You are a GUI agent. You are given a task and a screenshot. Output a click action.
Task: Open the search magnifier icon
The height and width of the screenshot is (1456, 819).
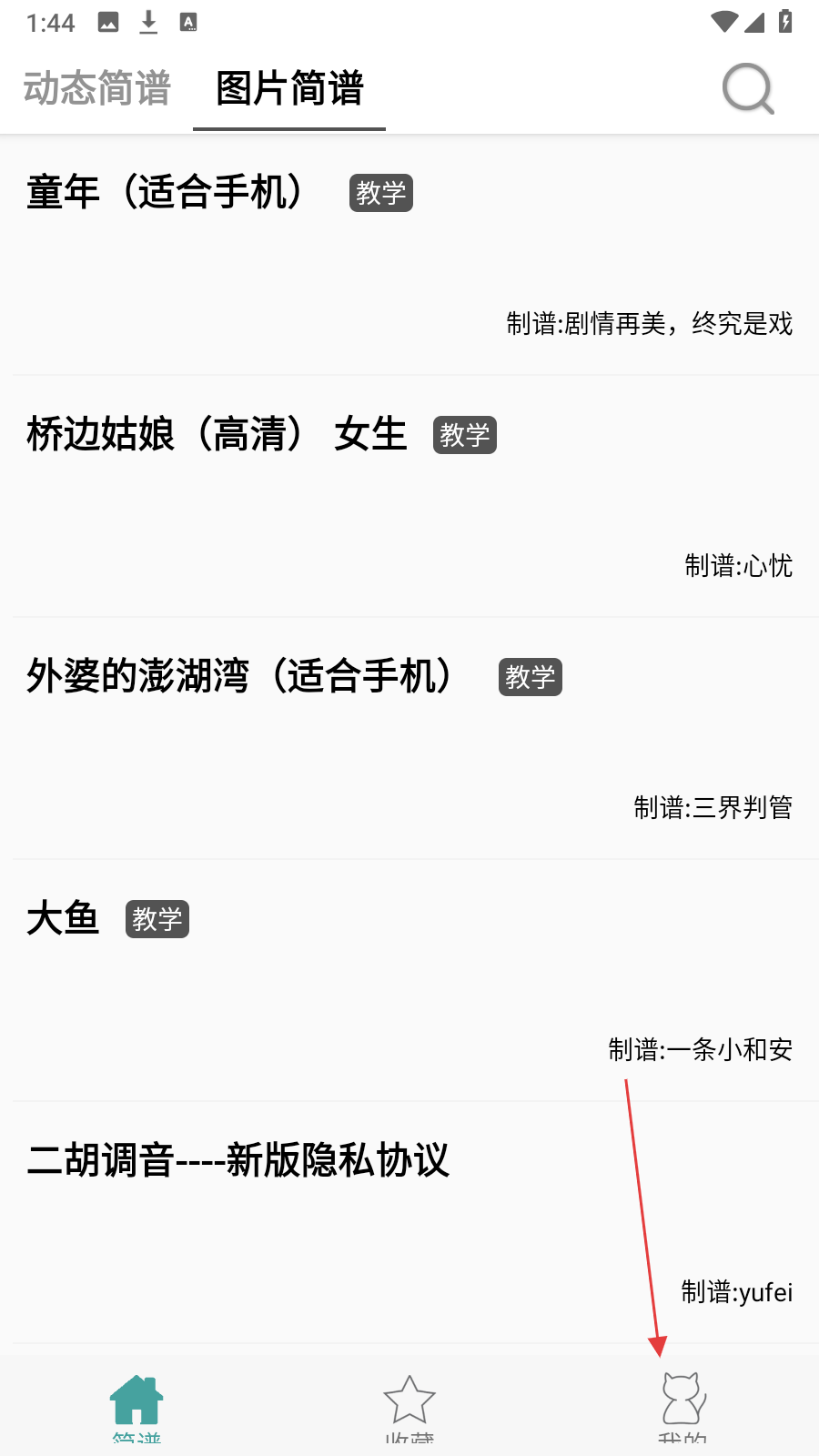point(748,89)
